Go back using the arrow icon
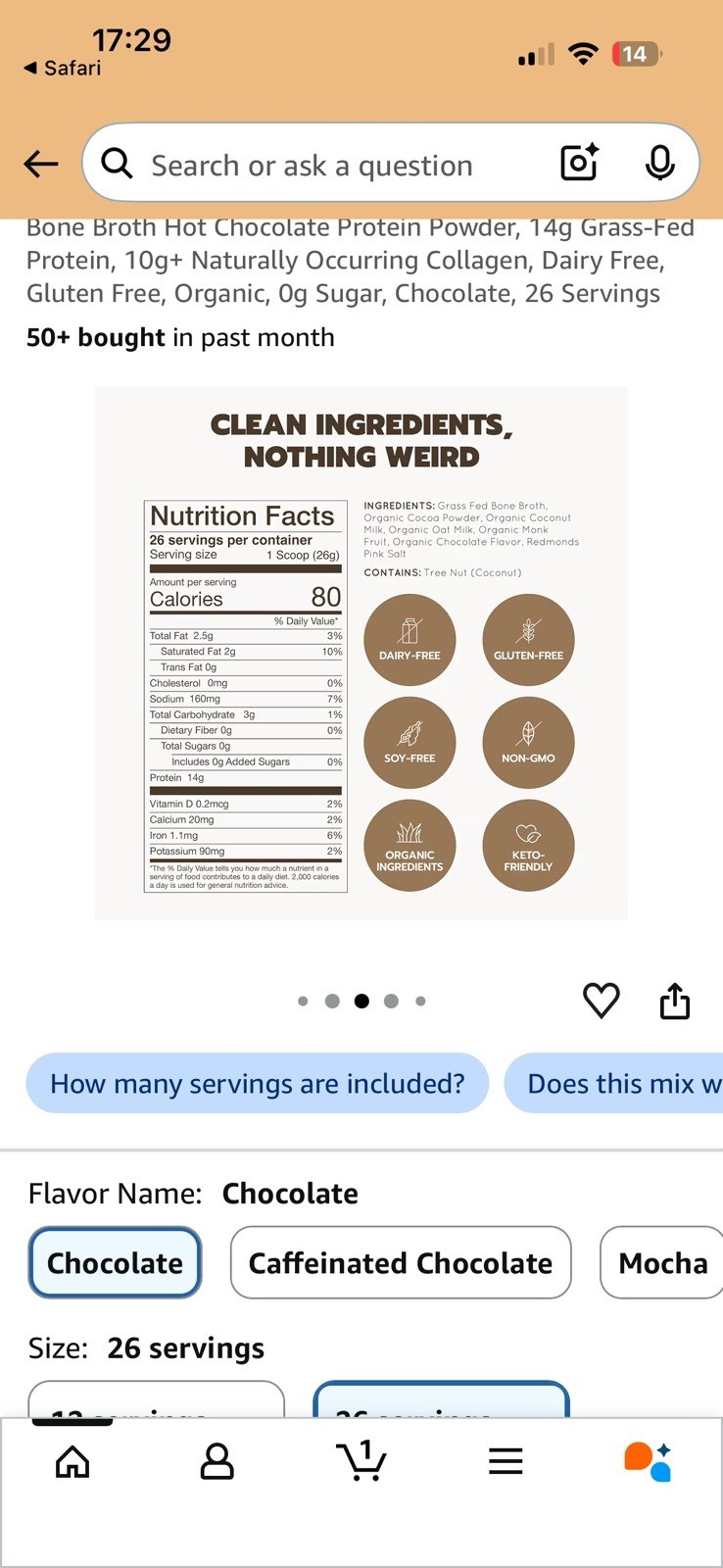The height and width of the screenshot is (1568, 723). point(41,164)
